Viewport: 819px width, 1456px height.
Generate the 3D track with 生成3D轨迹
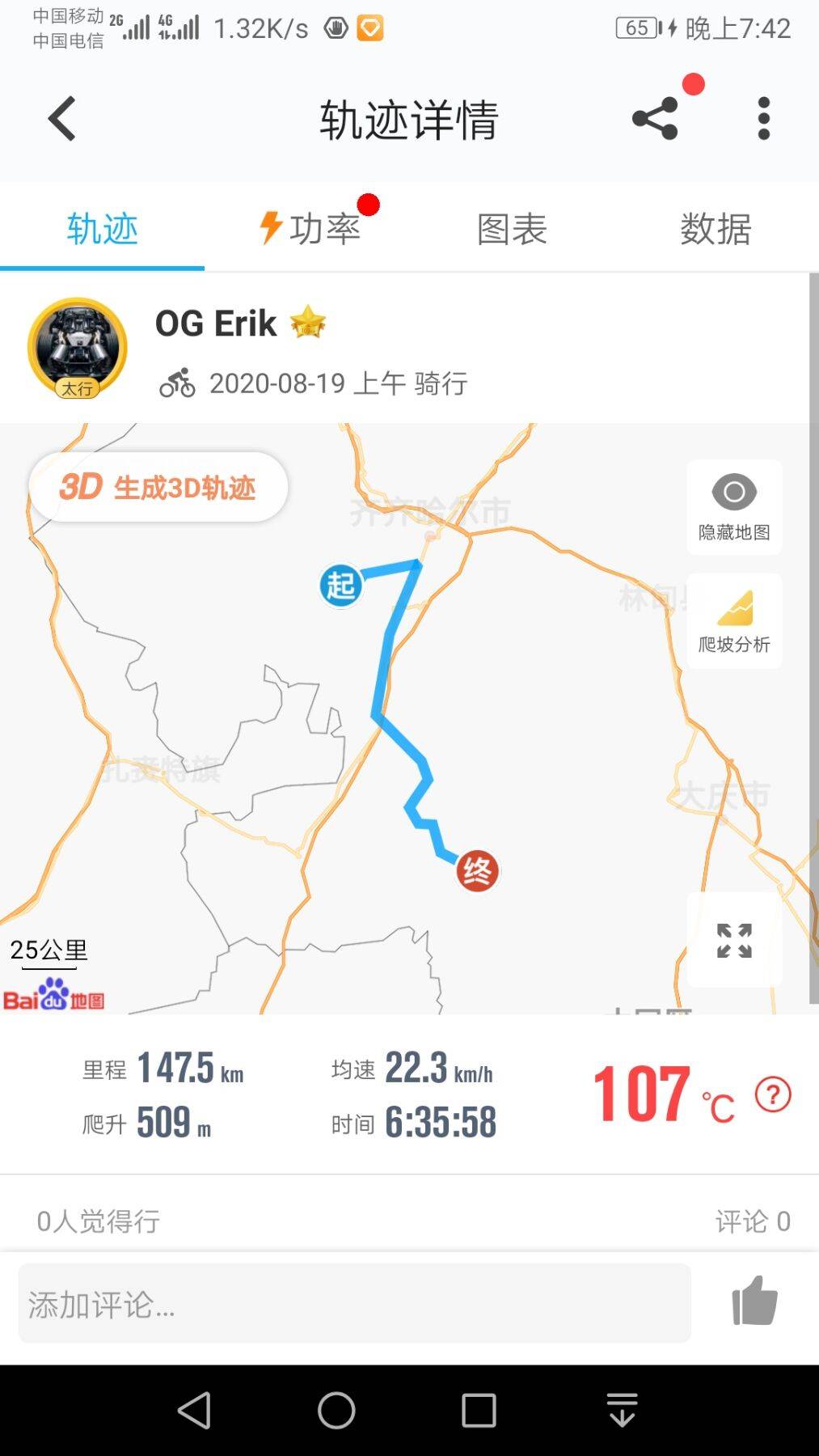coord(158,487)
